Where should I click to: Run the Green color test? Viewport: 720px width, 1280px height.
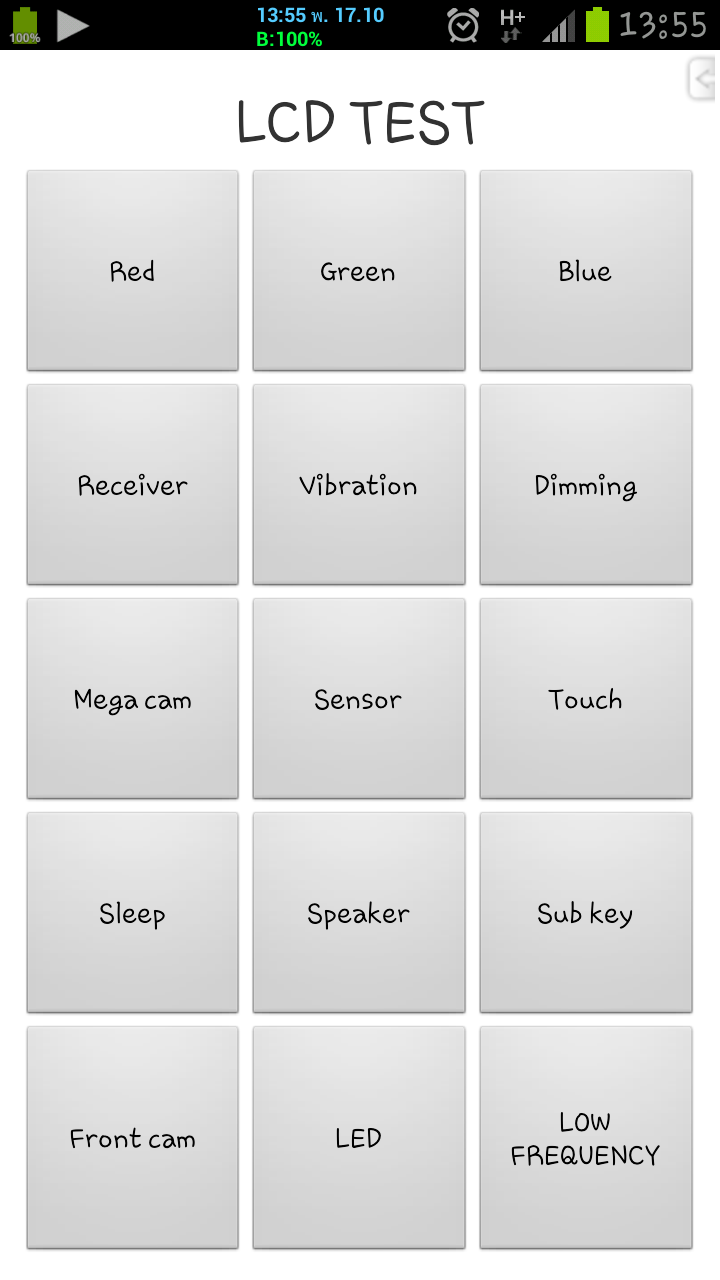[x=358, y=270]
